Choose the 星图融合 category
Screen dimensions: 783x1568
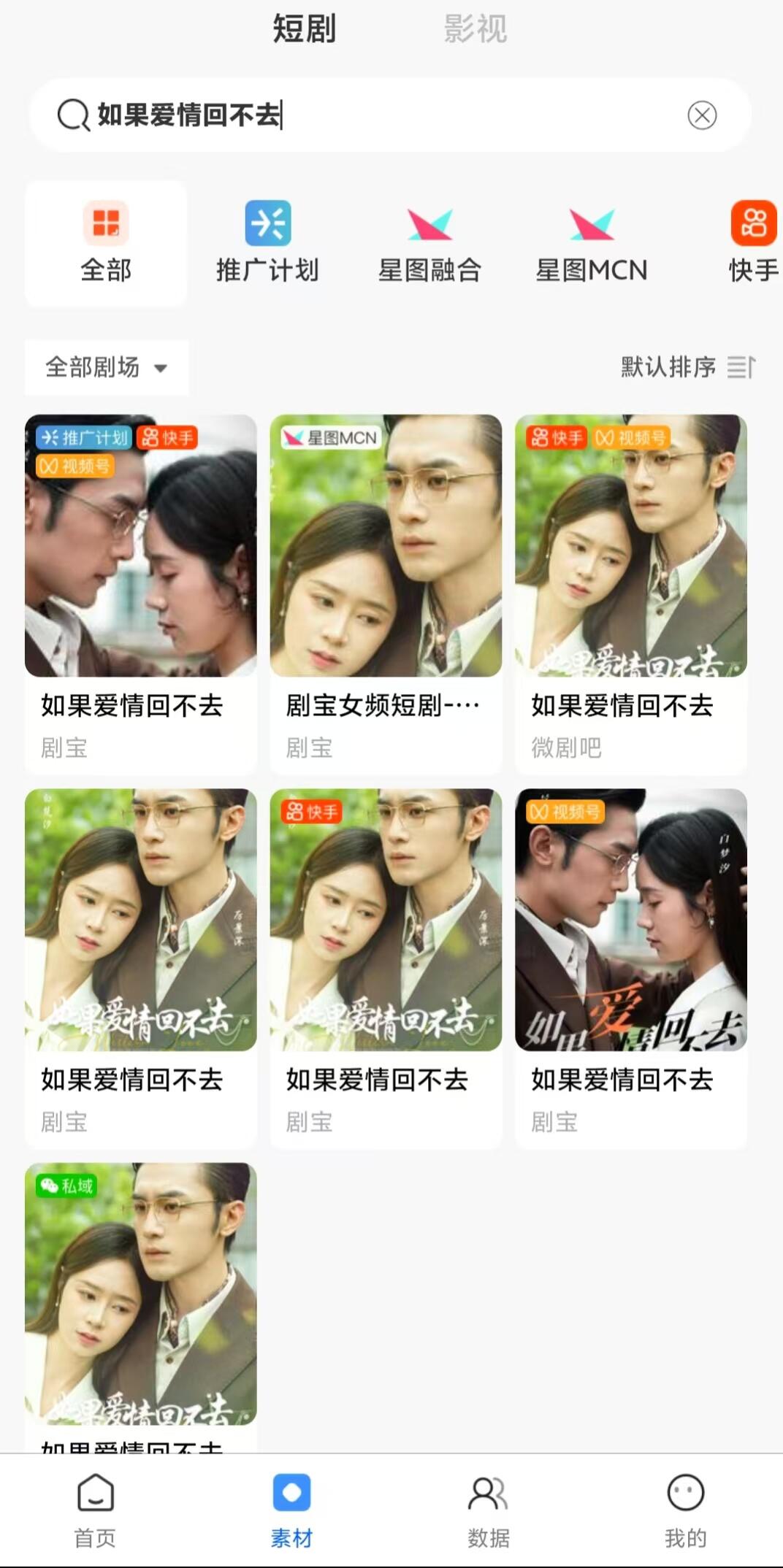pos(429,243)
